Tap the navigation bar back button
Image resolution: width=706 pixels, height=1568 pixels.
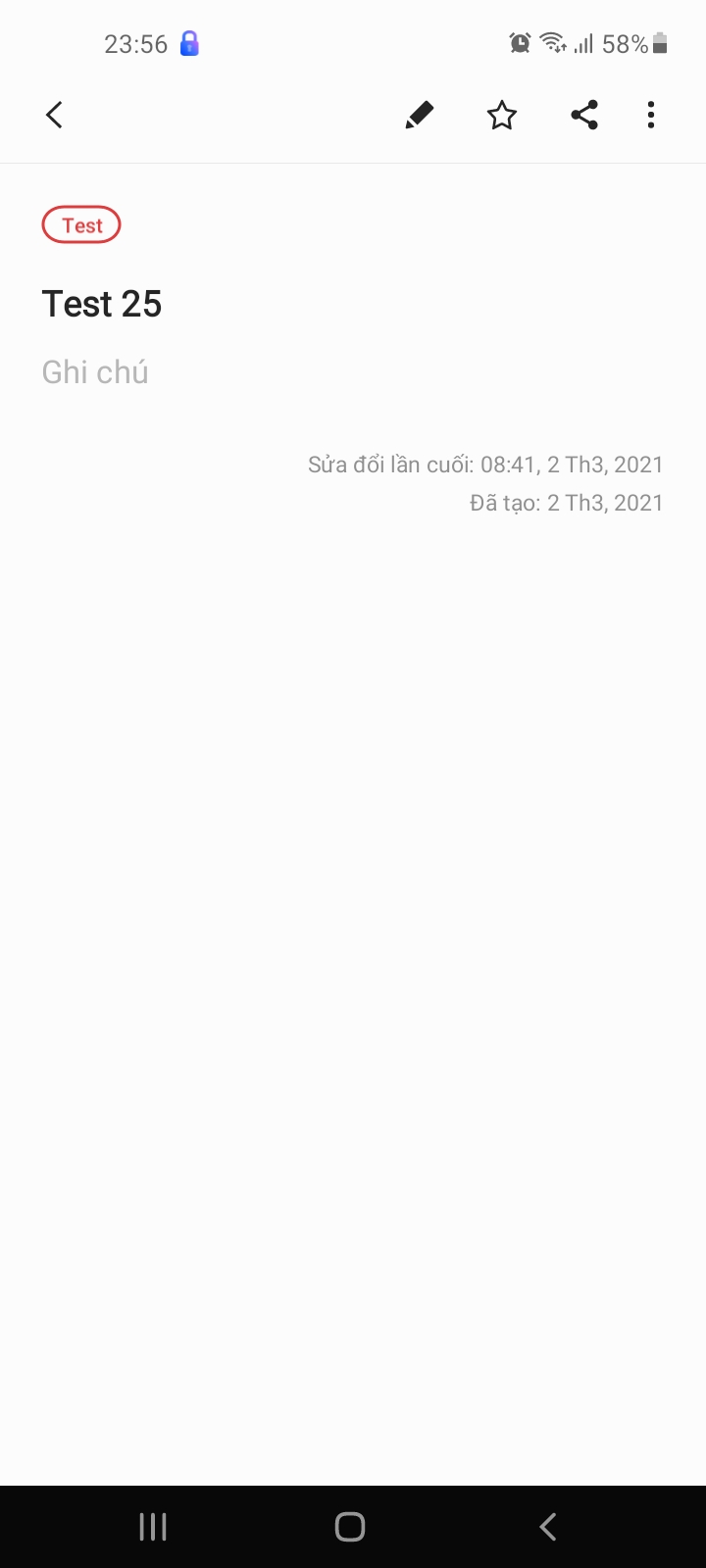point(547,1526)
